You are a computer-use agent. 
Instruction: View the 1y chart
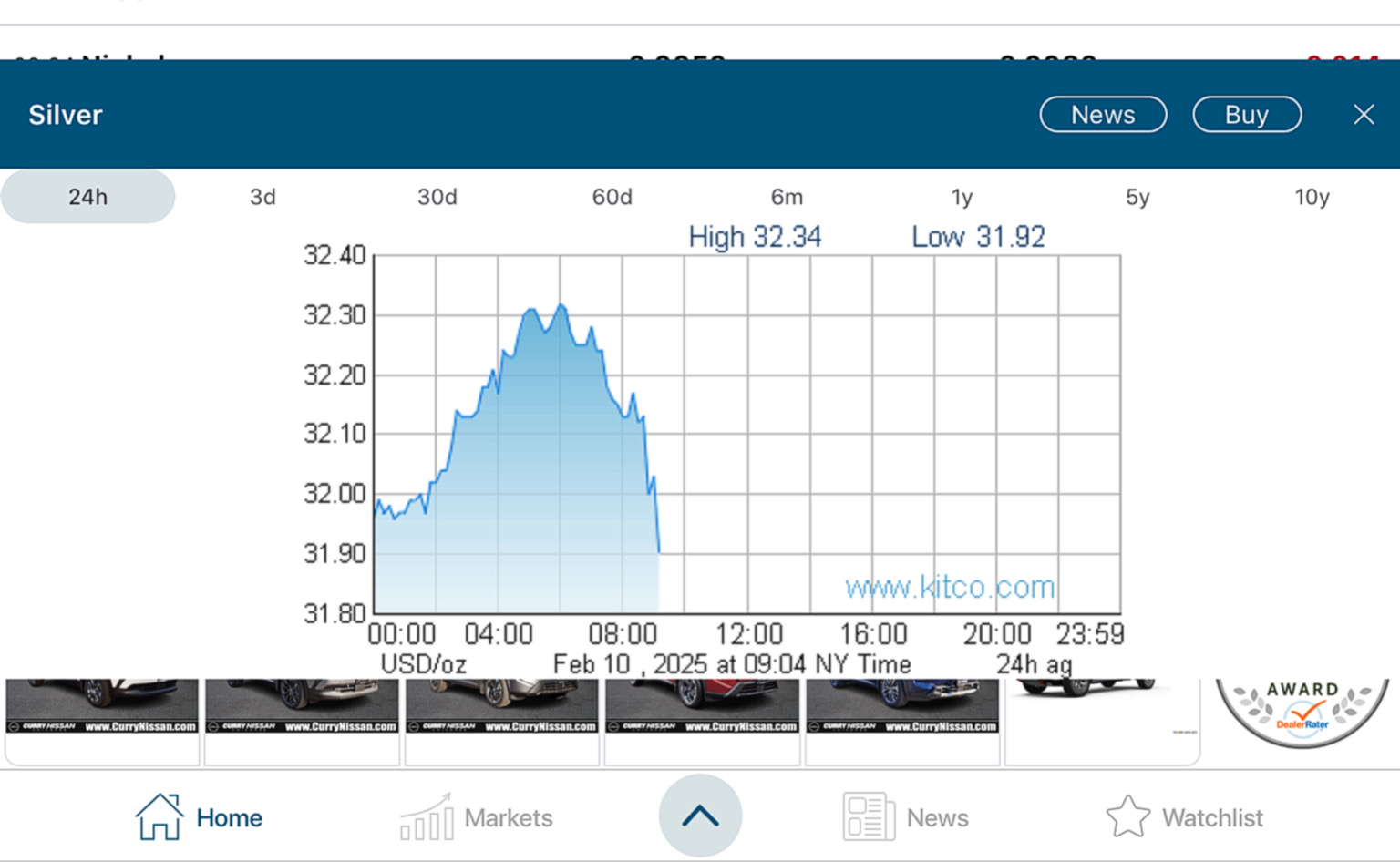pos(962,197)
